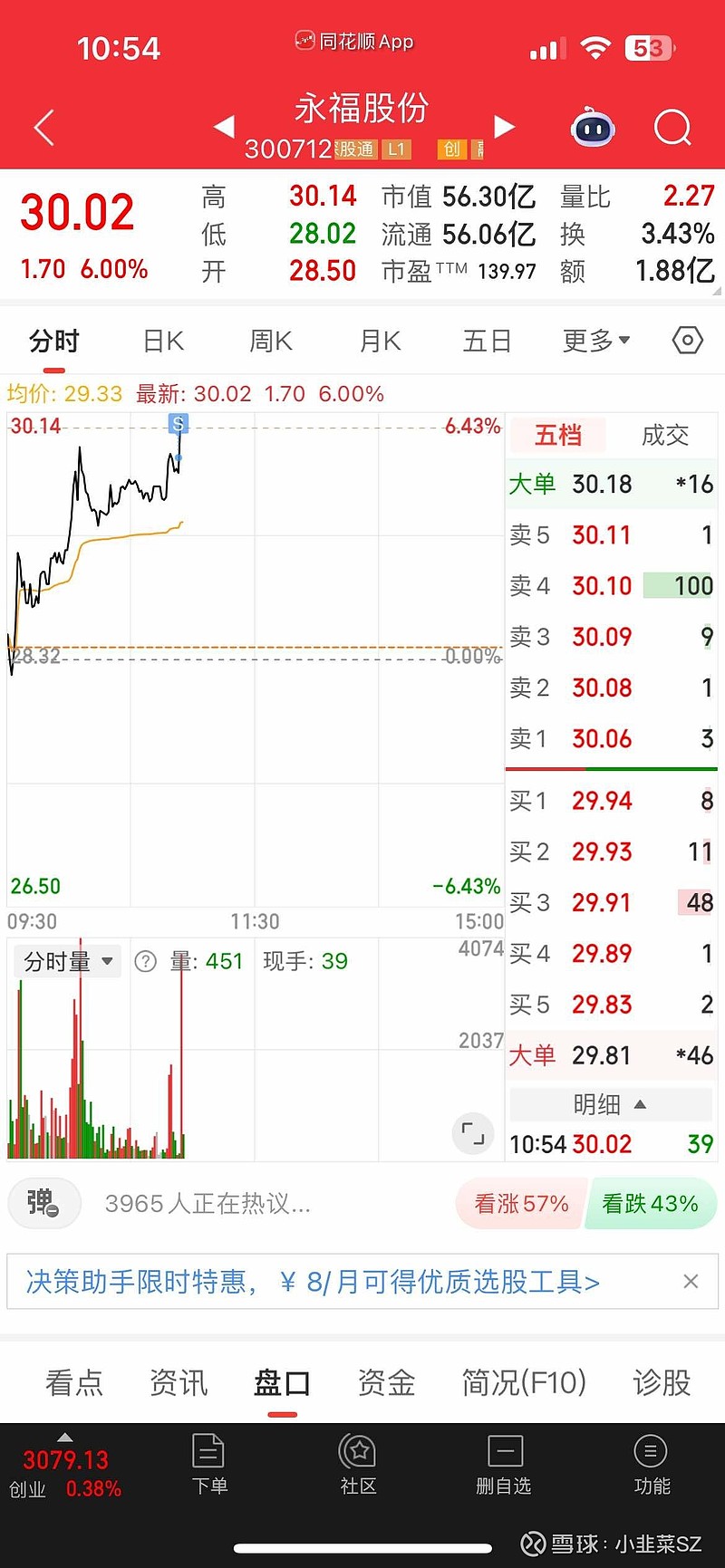Switch to the previous stock with left arrow
725x1568 pixels.
[x=224, y=127]
